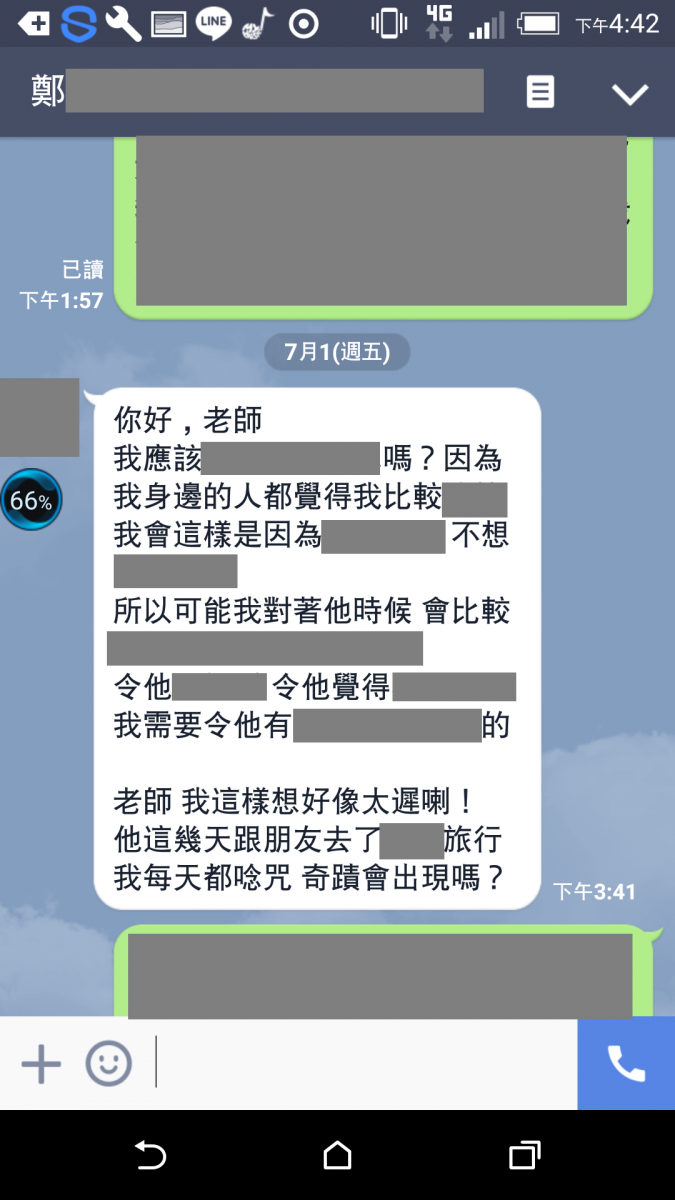Open the recent apps overview

[524, 1156]
